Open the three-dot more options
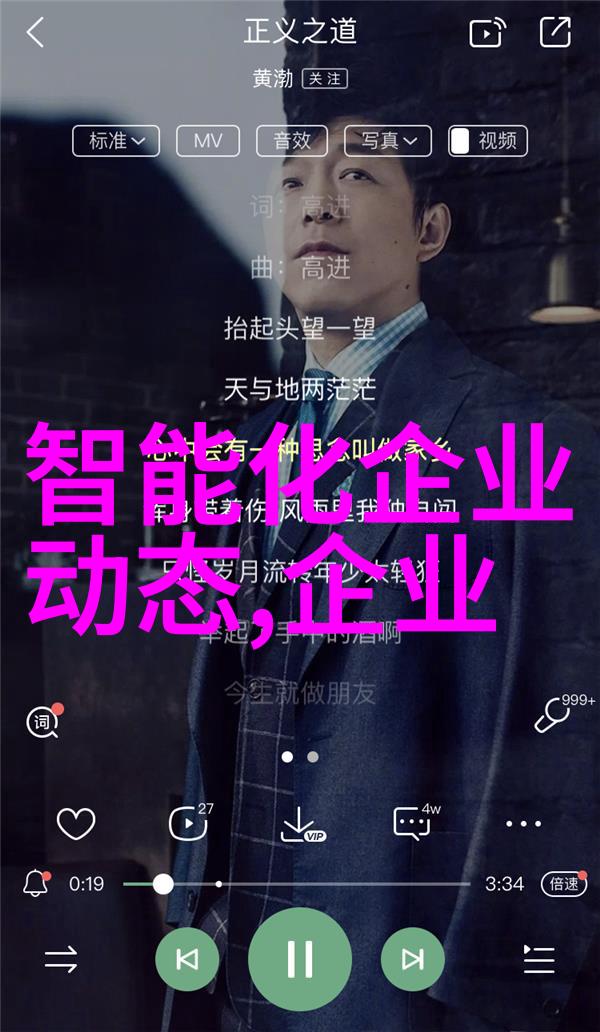The height and width of the screenshot is (1032, 600). click(x=523, y=824)
